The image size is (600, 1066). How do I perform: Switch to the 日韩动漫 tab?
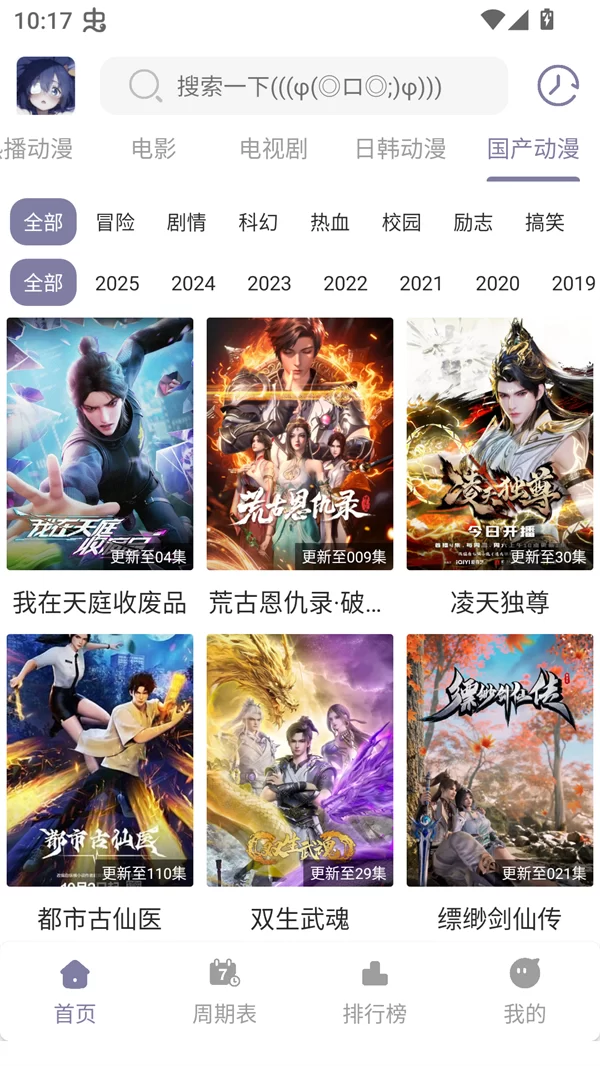(x=400, y=149)
